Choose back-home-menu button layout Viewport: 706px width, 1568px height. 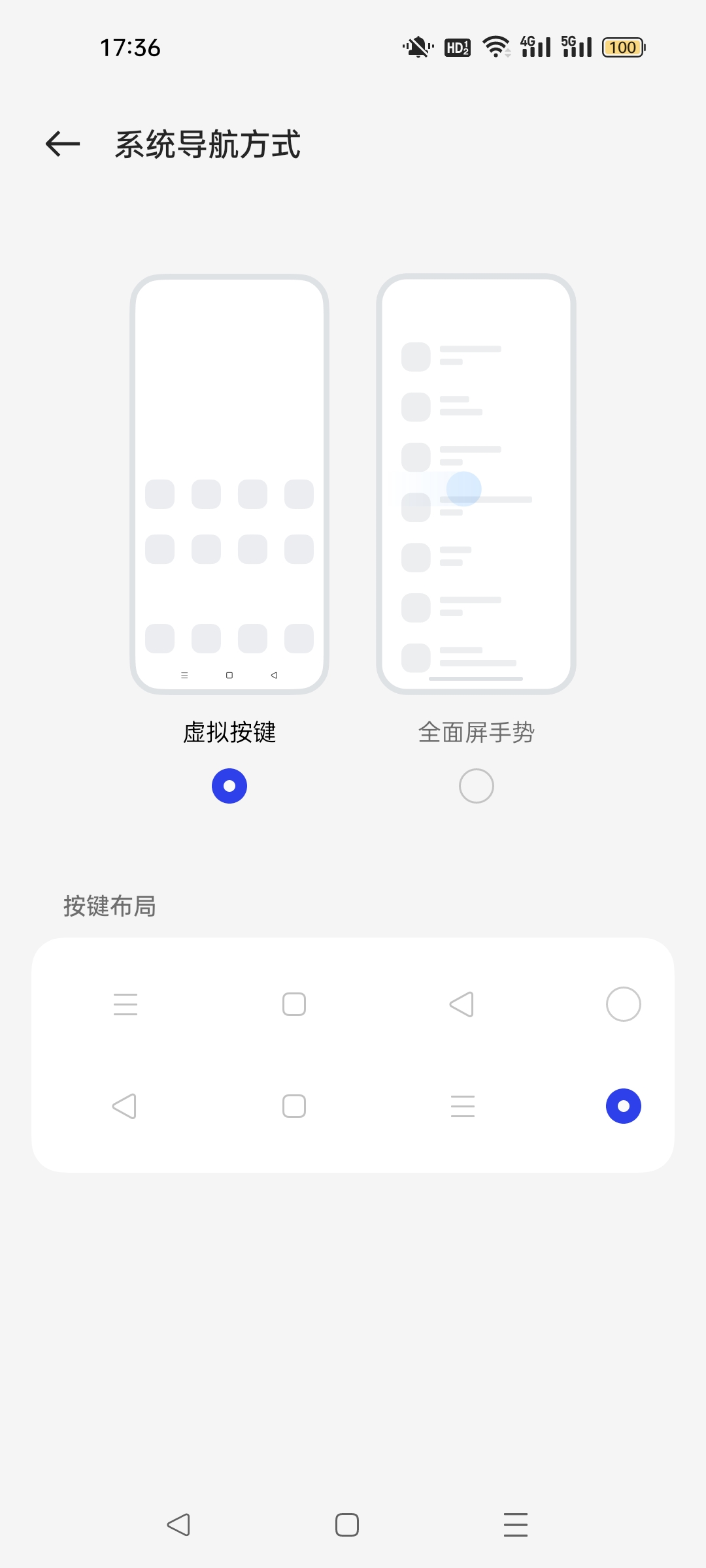coord(623,1106)
